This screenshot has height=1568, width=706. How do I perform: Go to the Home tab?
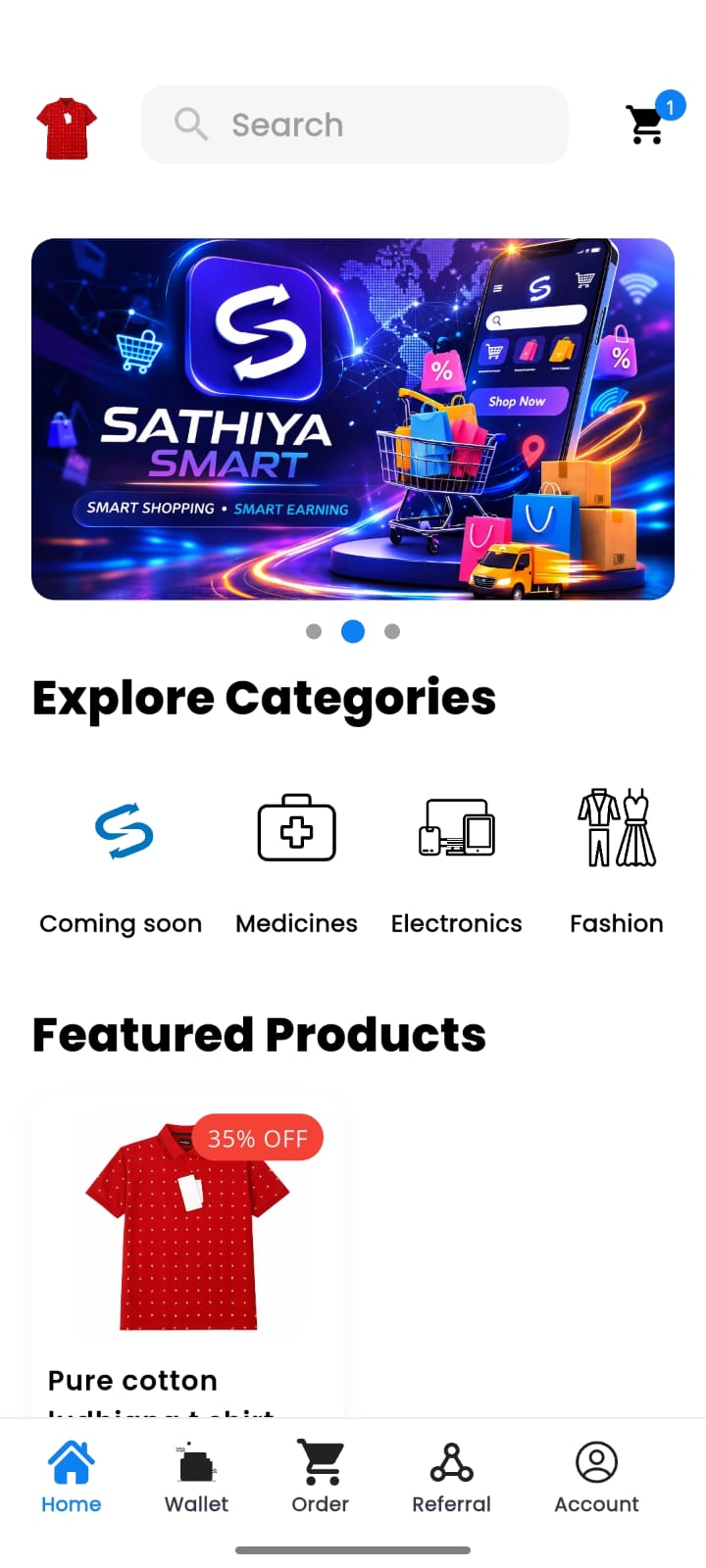coord(72,1477)
